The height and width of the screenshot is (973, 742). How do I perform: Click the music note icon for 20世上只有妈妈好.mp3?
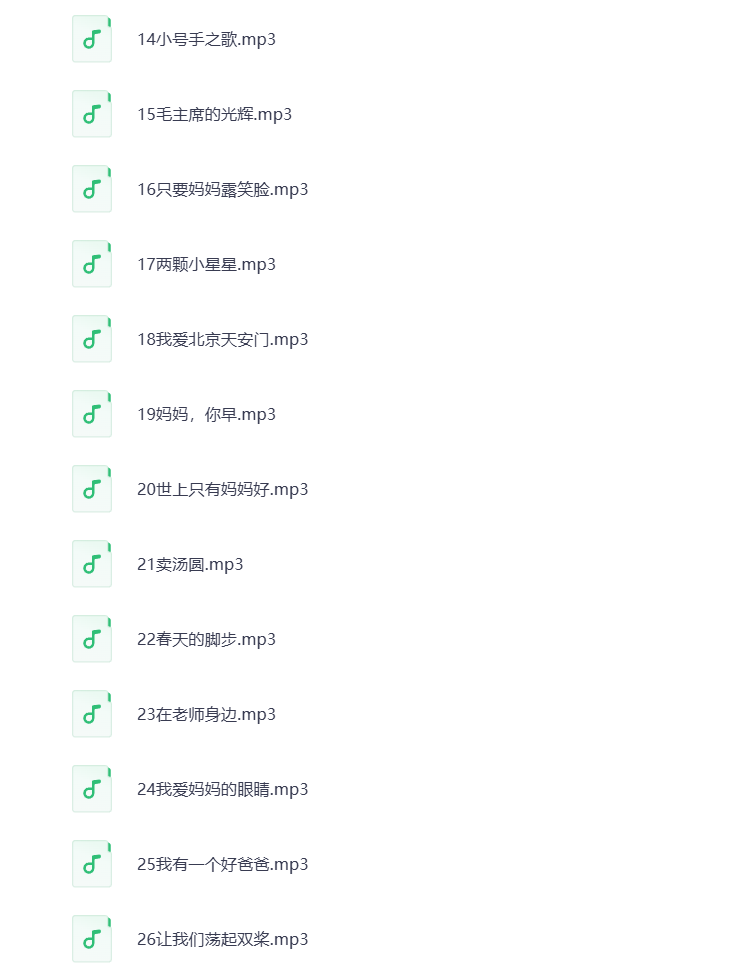(x=91, y=488)
